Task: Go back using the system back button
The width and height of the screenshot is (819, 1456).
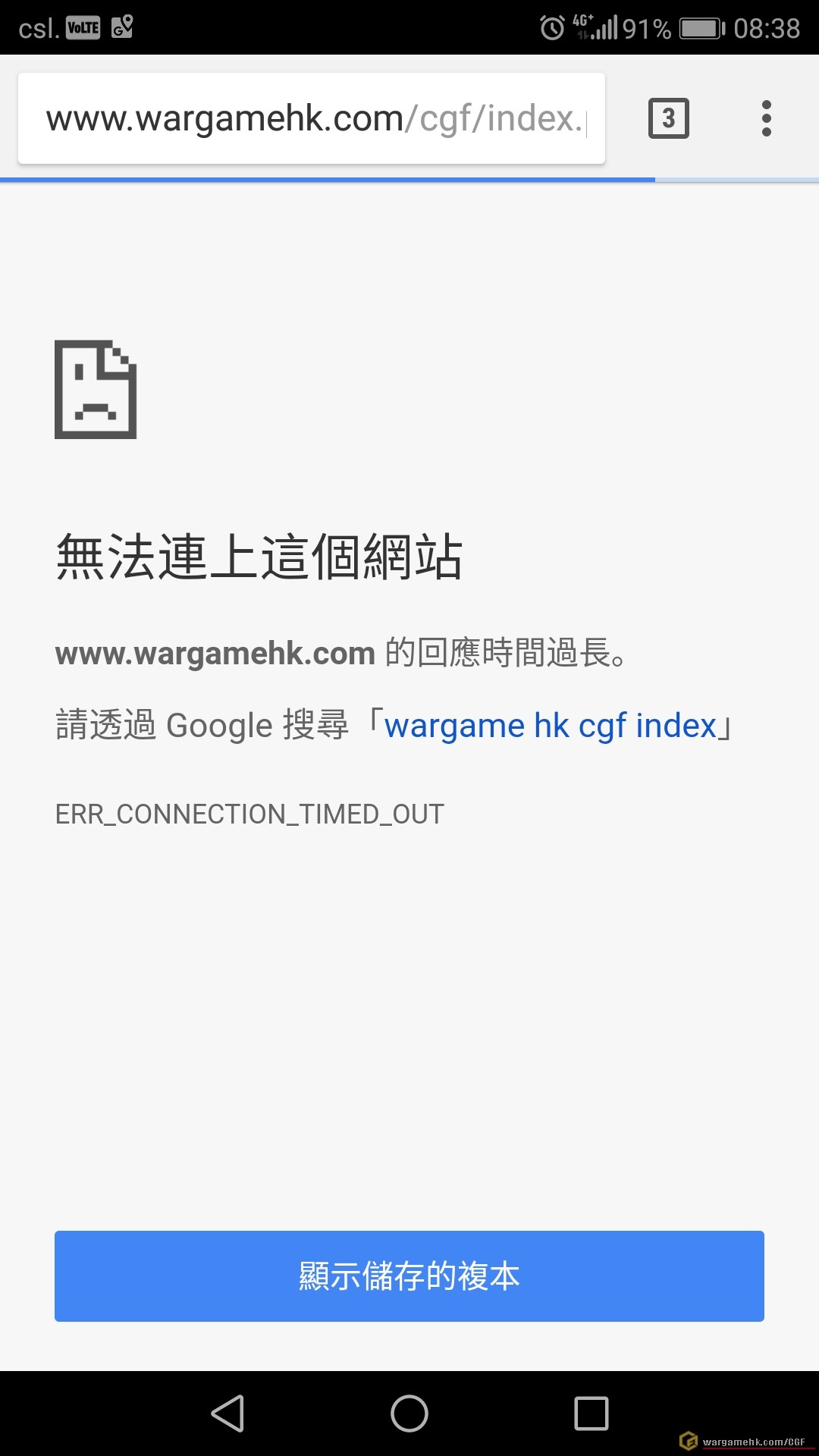Action: pos(227,1414)
